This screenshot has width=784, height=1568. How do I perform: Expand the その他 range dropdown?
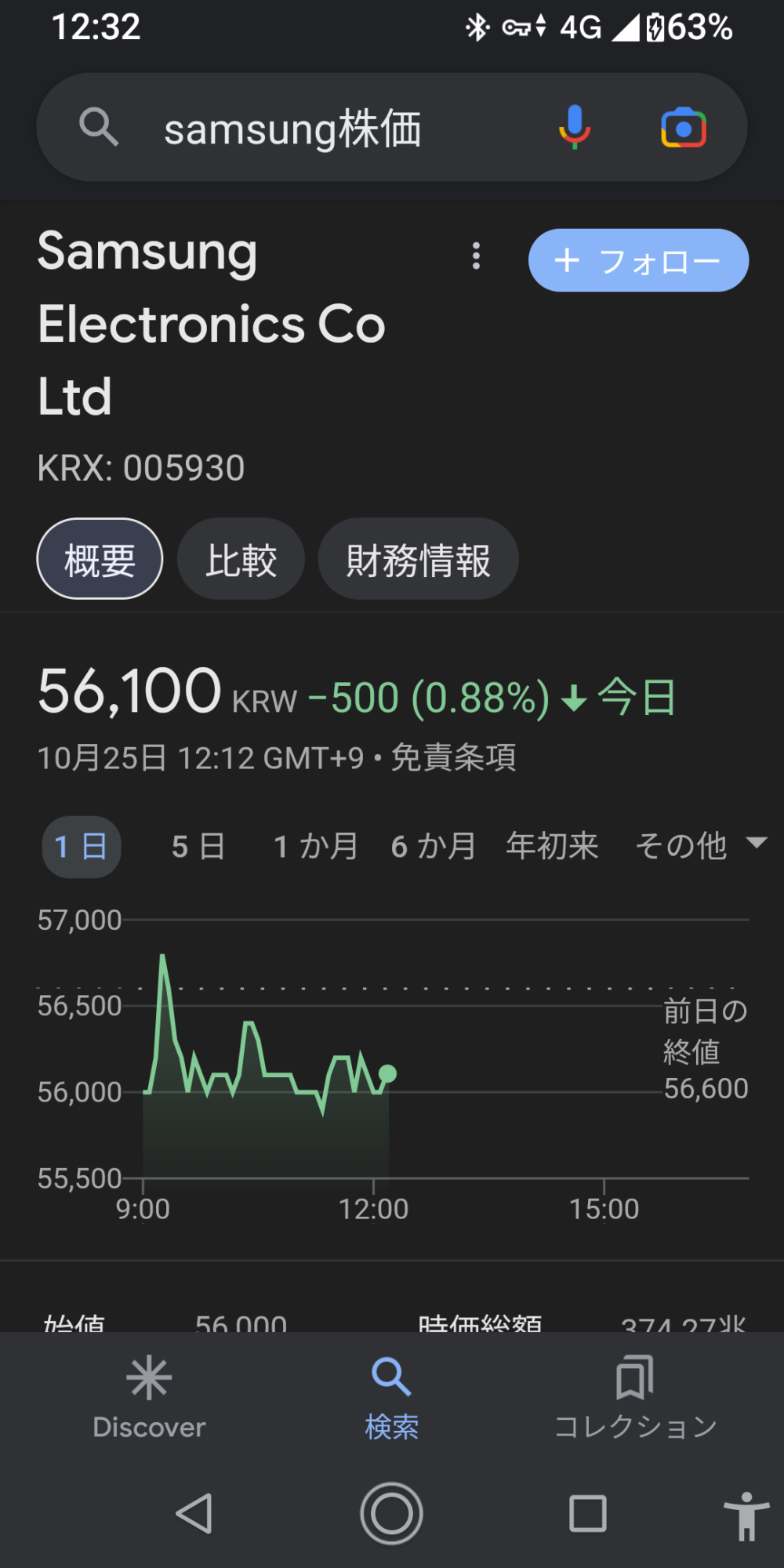700,846
